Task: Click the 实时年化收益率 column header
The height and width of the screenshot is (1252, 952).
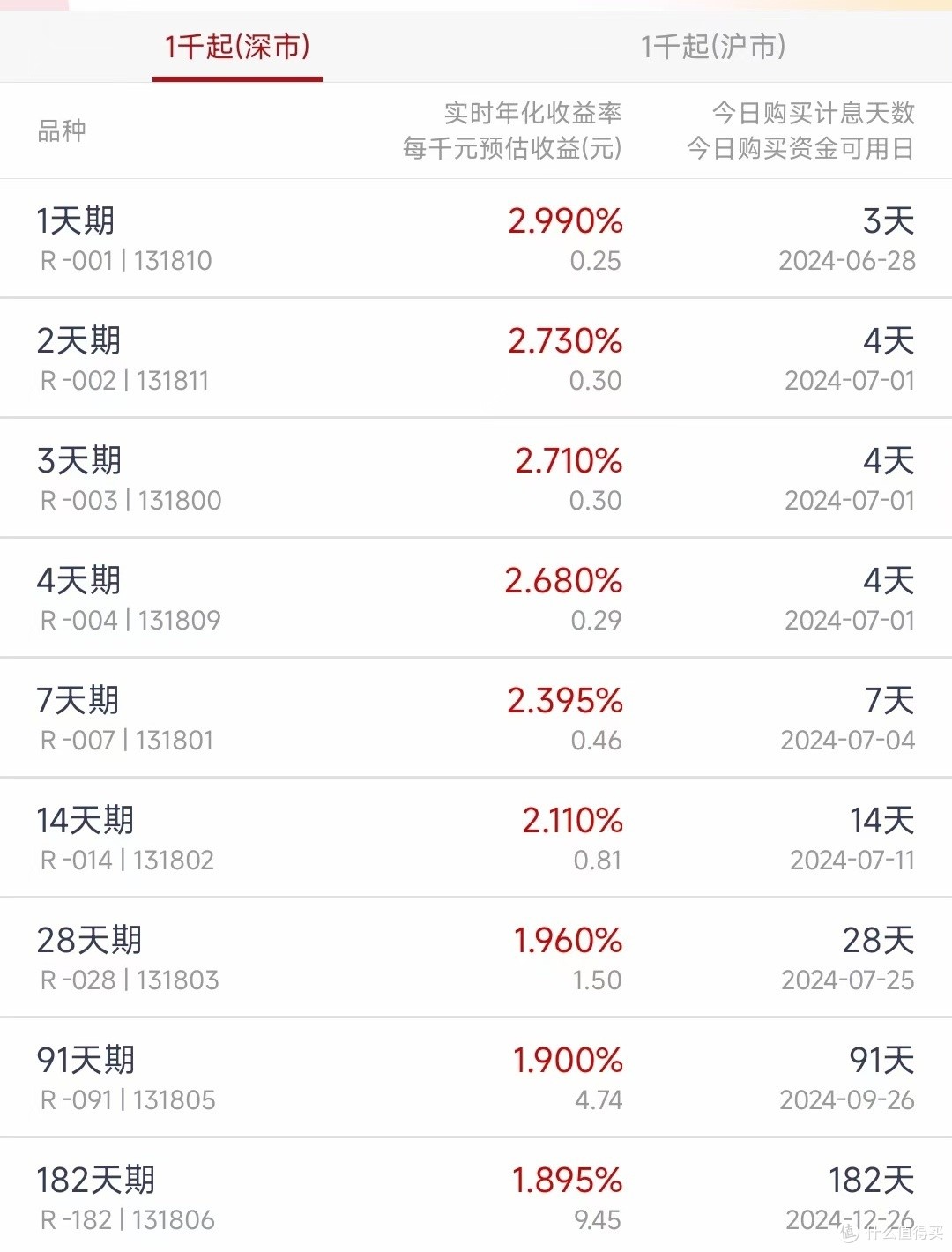Action: pyautogui.click(x=533, y=113)
